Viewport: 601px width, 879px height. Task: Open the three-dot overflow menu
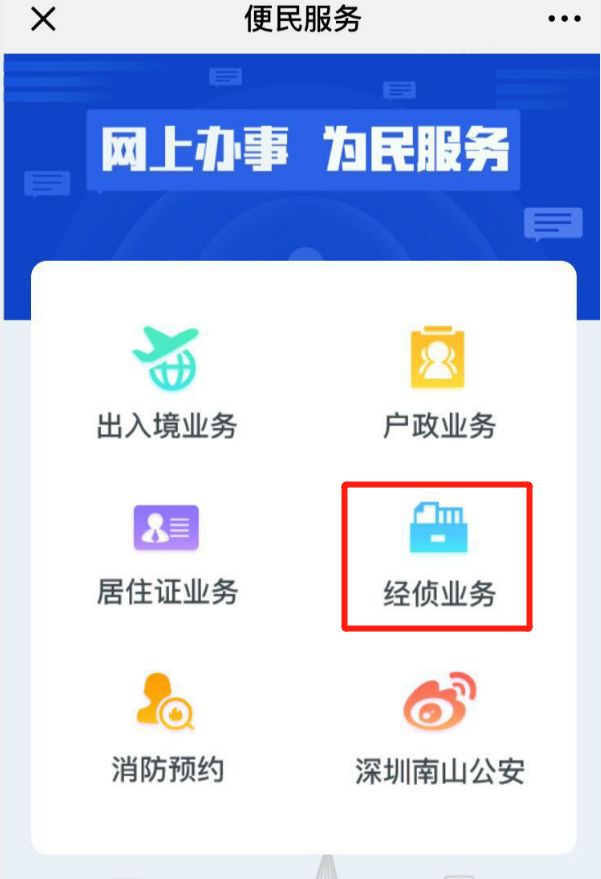click(x=564, y=19)
